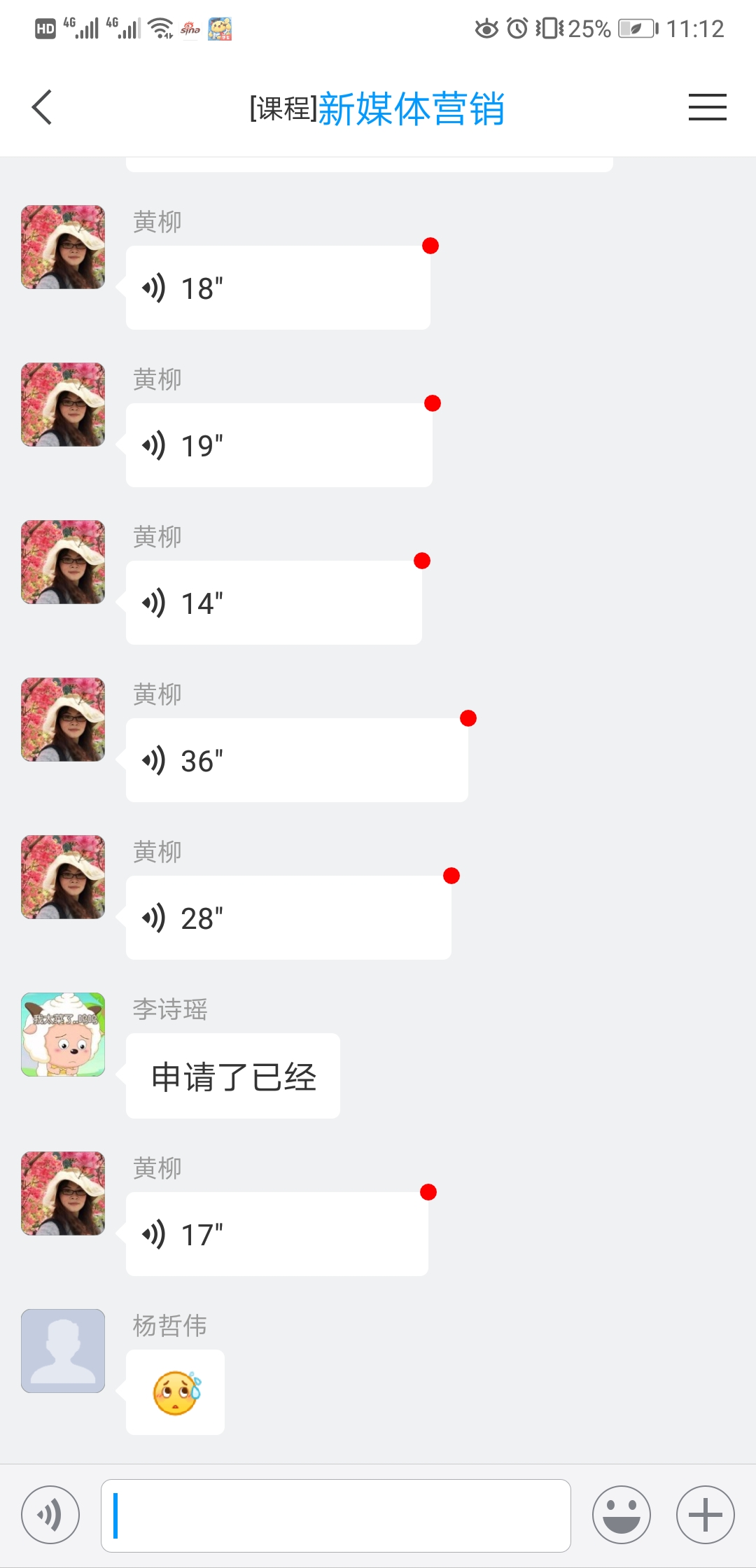Screen dimensions: 756x1568
Task: Open the hamburger menu
Action: [x=707, y=108]
